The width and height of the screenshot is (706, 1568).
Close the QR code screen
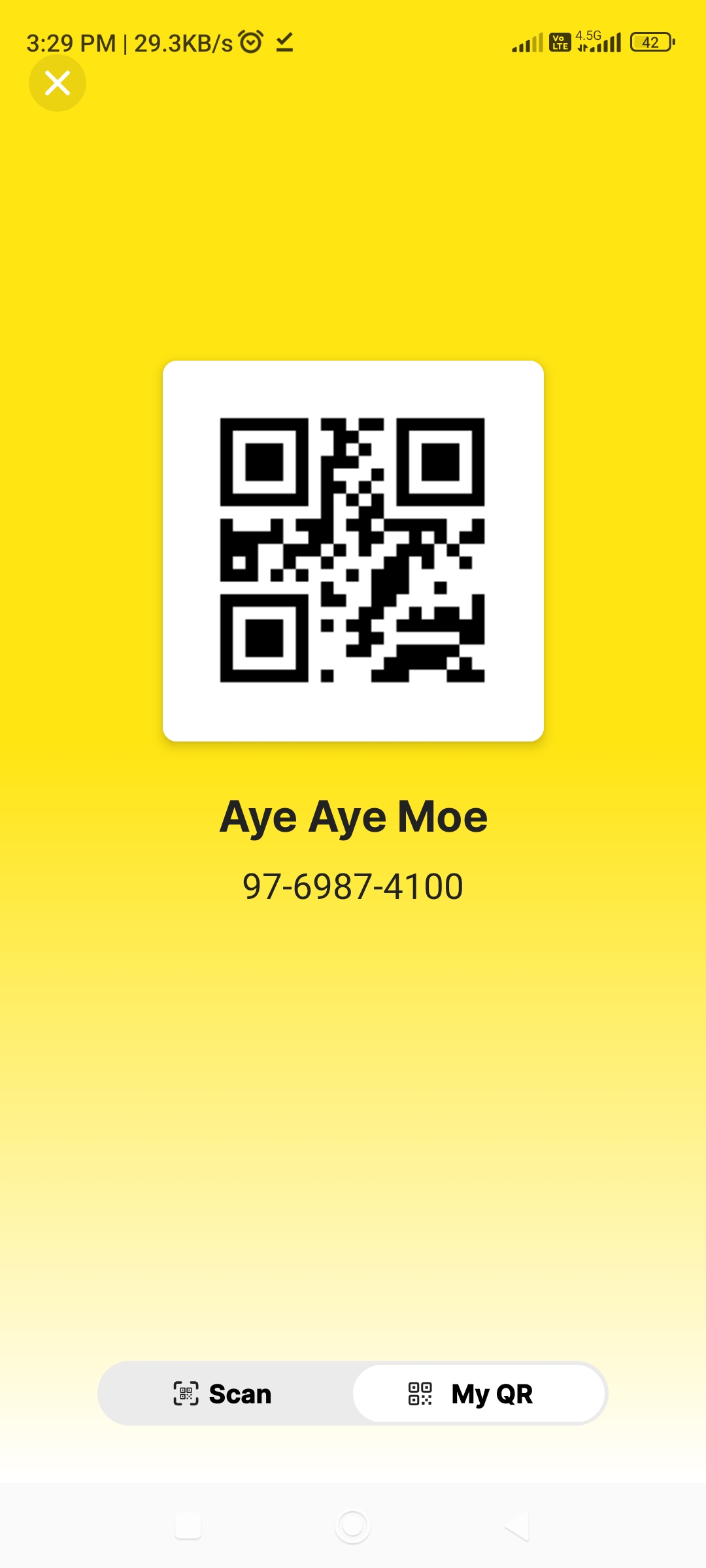[58, 83]
